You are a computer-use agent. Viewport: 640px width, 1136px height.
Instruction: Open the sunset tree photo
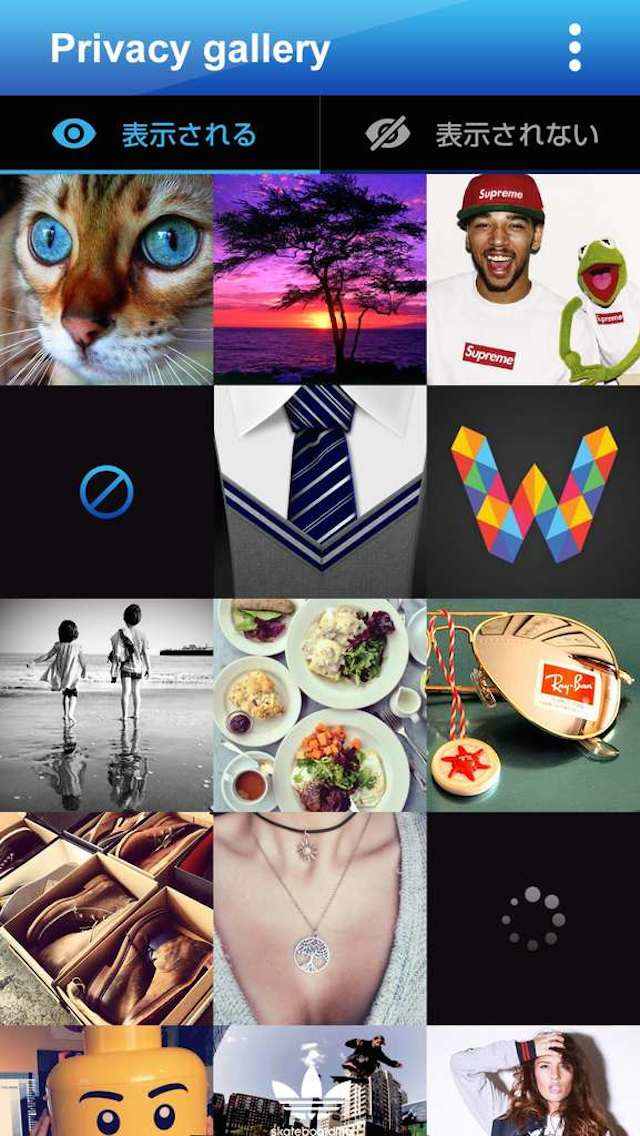320,279
